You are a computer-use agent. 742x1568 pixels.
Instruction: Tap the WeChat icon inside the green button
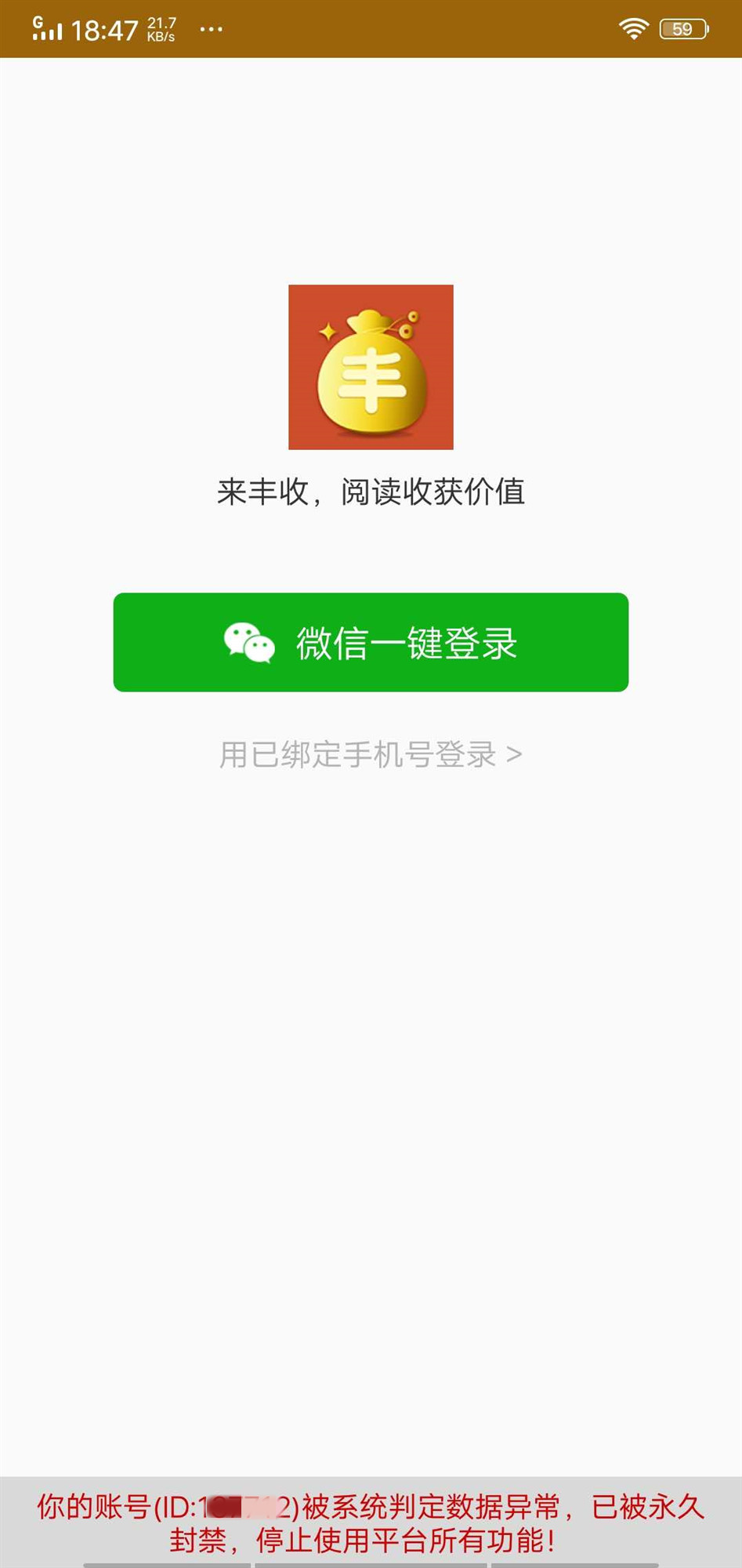248,641
